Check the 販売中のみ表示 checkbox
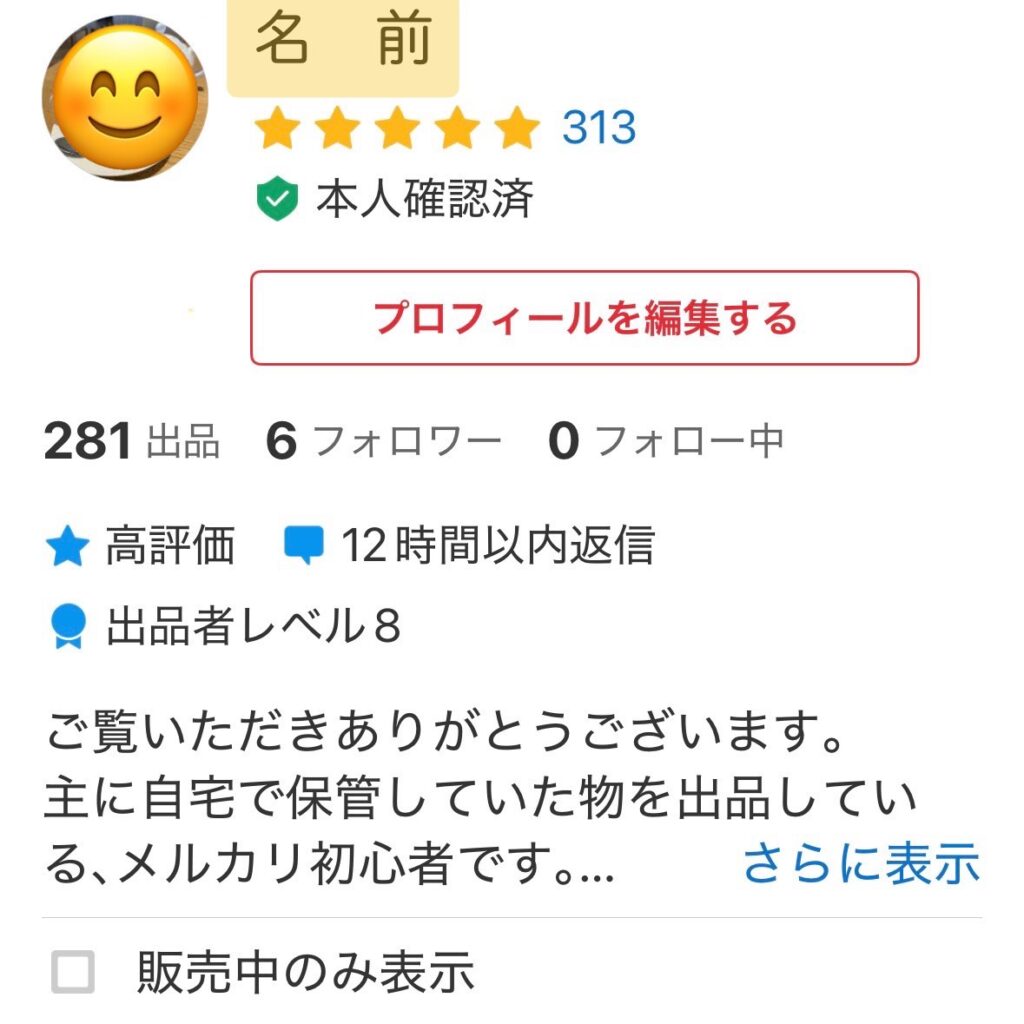This screenshot has height=1024, width=1024. click(x=73, y=972)
